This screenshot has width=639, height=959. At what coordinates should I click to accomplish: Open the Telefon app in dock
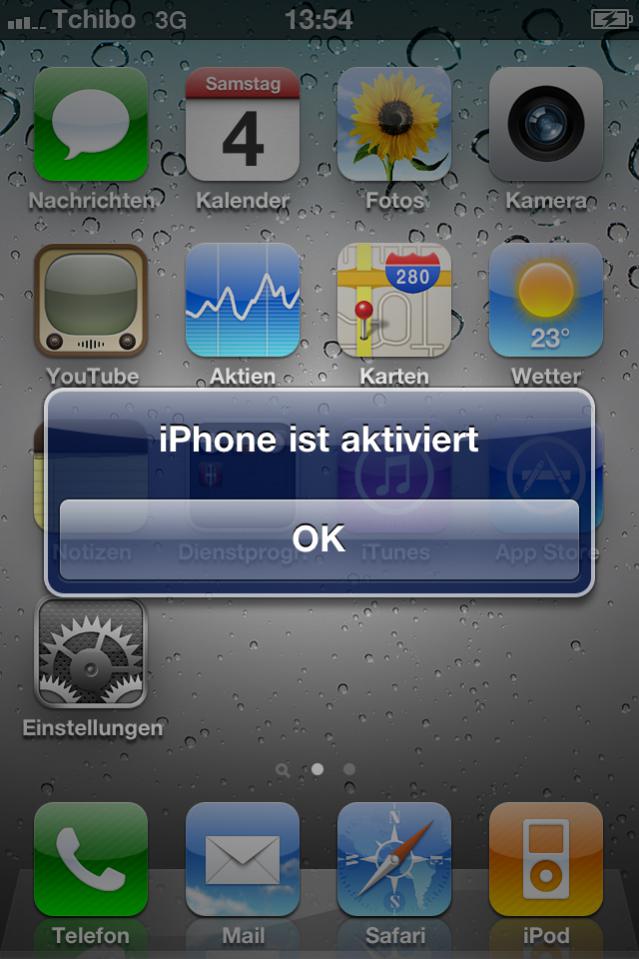pos(91,859)
